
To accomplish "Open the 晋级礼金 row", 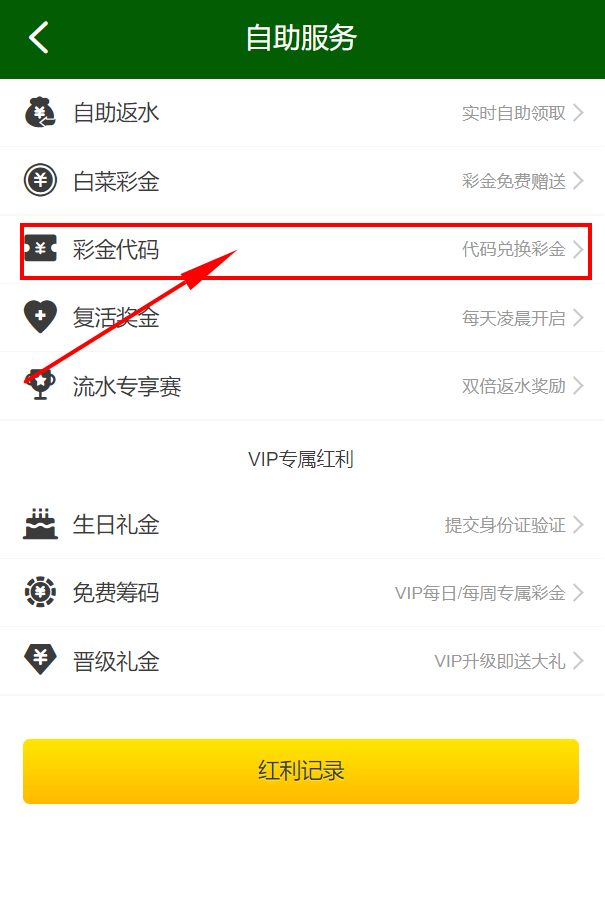I will [302, 661].
